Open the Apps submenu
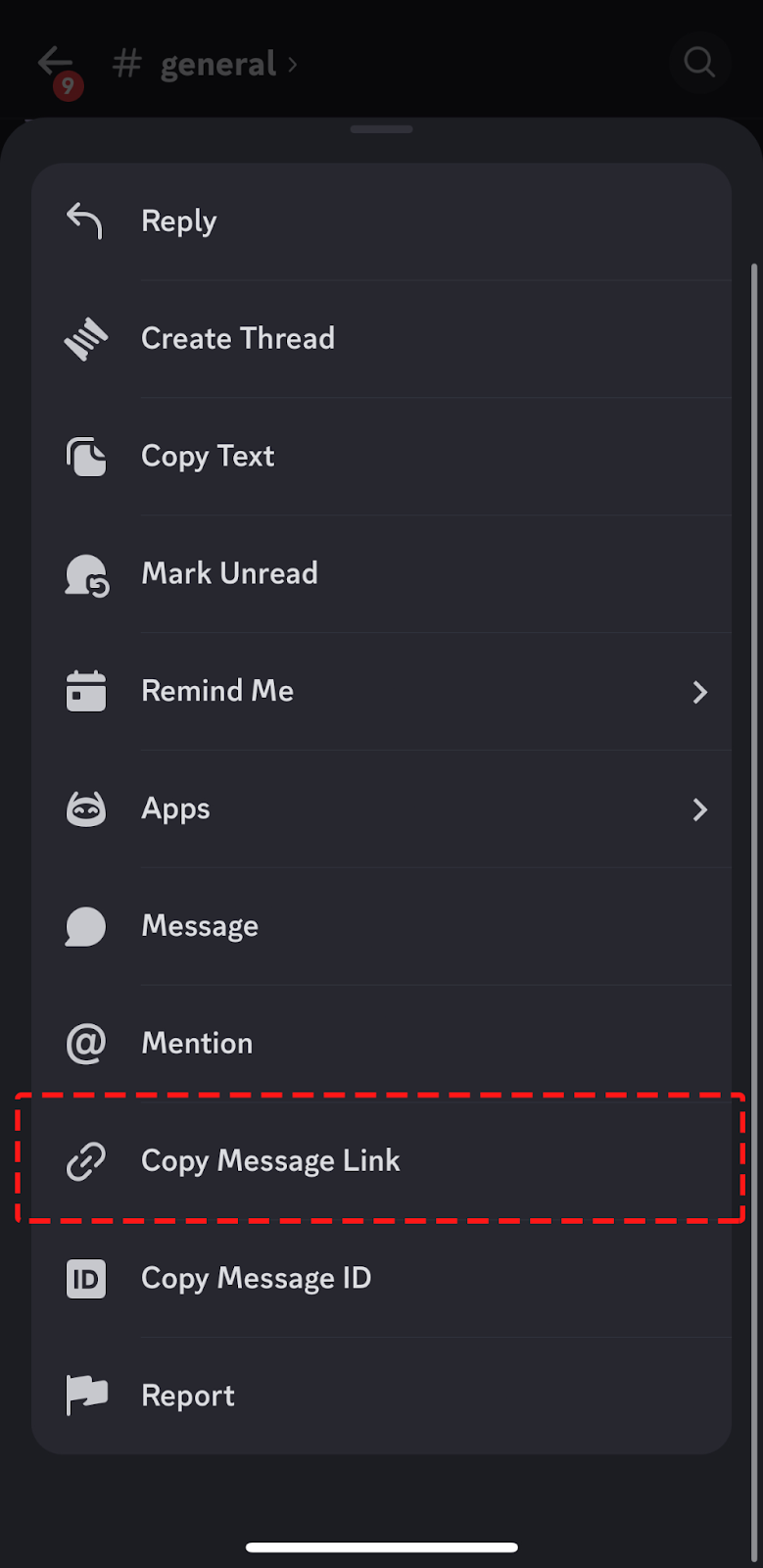 [381, 809]
